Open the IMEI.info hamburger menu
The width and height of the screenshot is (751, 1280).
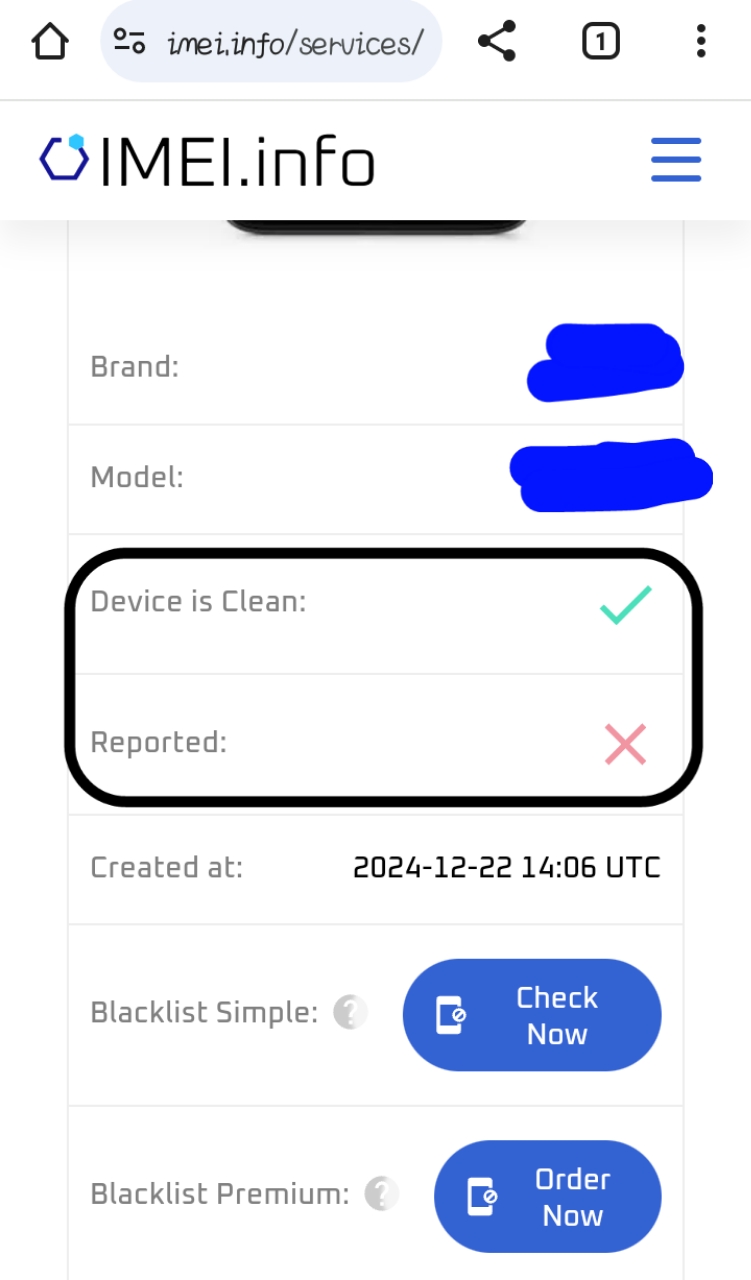[676, 160]
